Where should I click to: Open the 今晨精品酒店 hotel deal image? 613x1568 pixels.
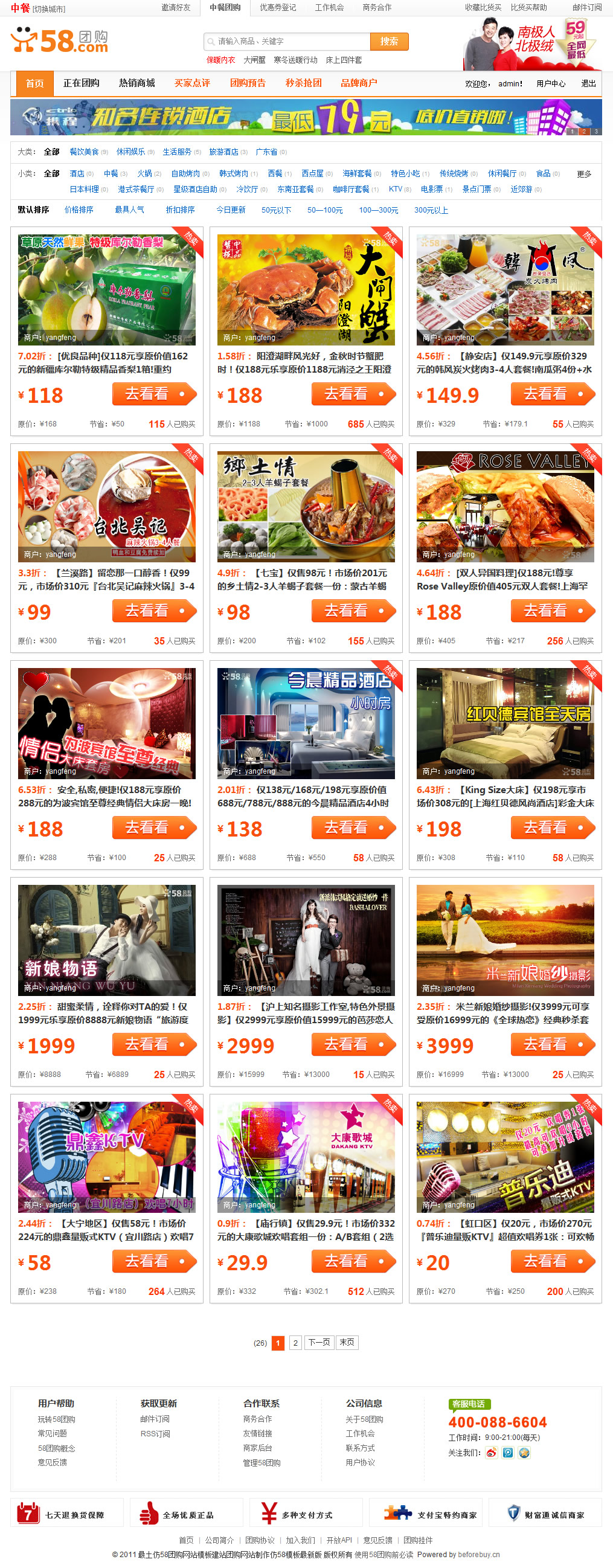point(306,723)
